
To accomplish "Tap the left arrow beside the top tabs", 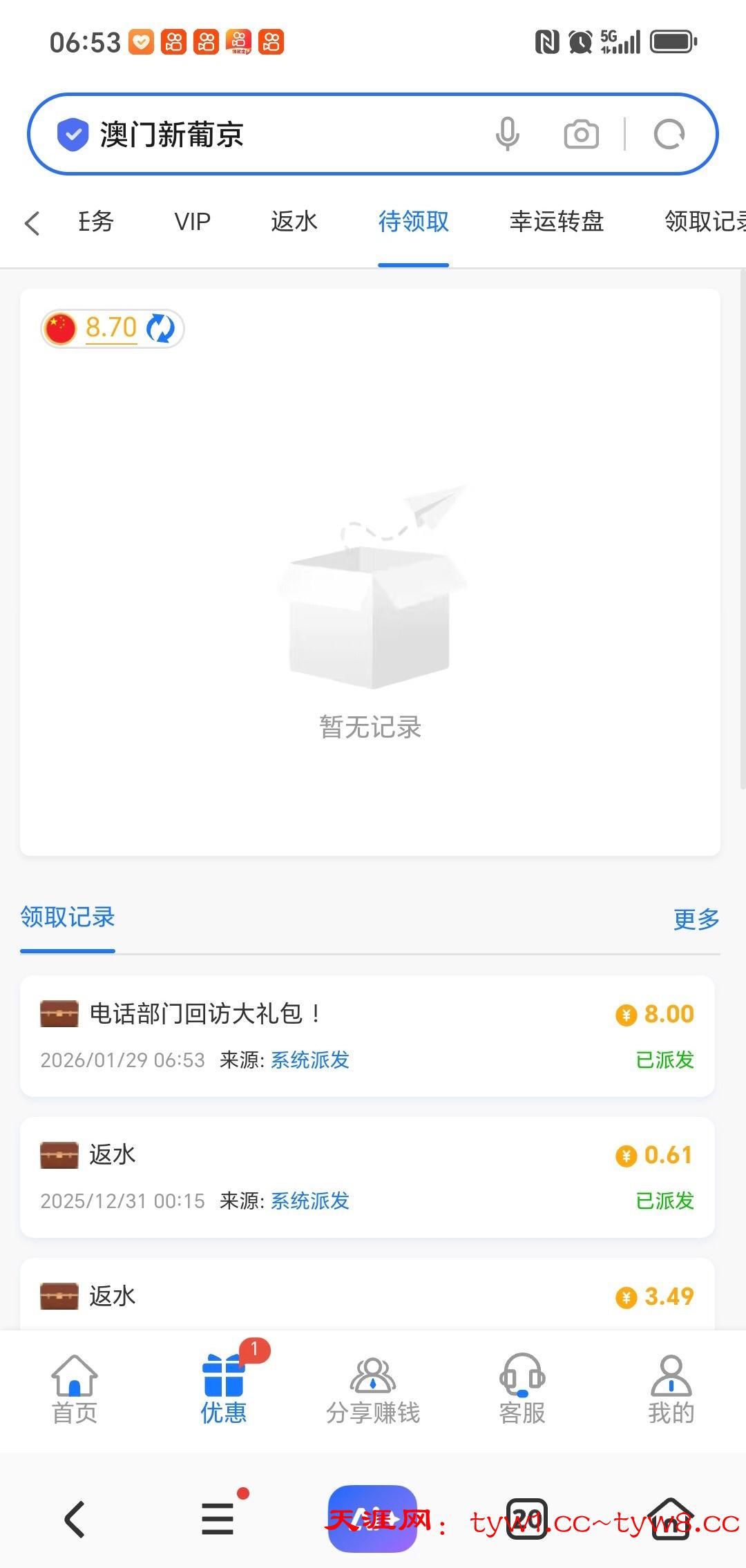I will (32, 223).
